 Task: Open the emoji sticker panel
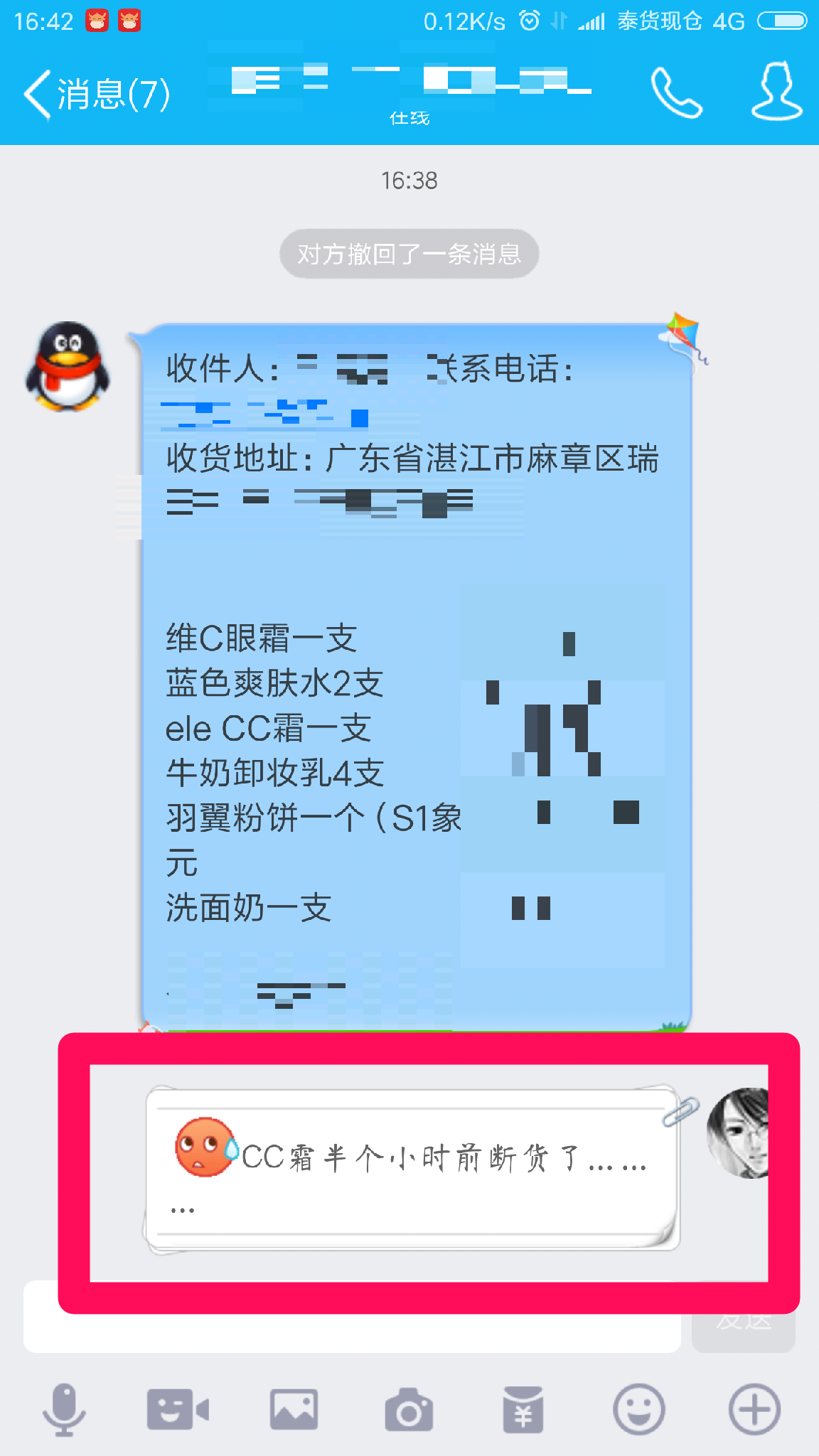tap(639, 1410)
